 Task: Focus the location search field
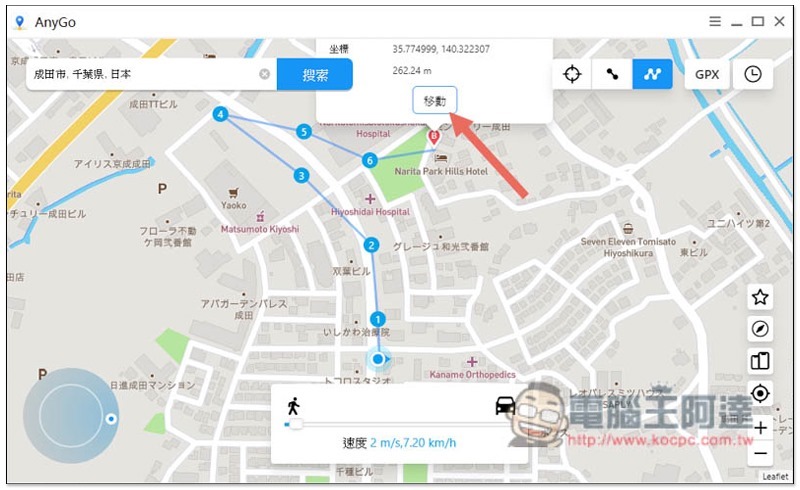pos(140,74)
